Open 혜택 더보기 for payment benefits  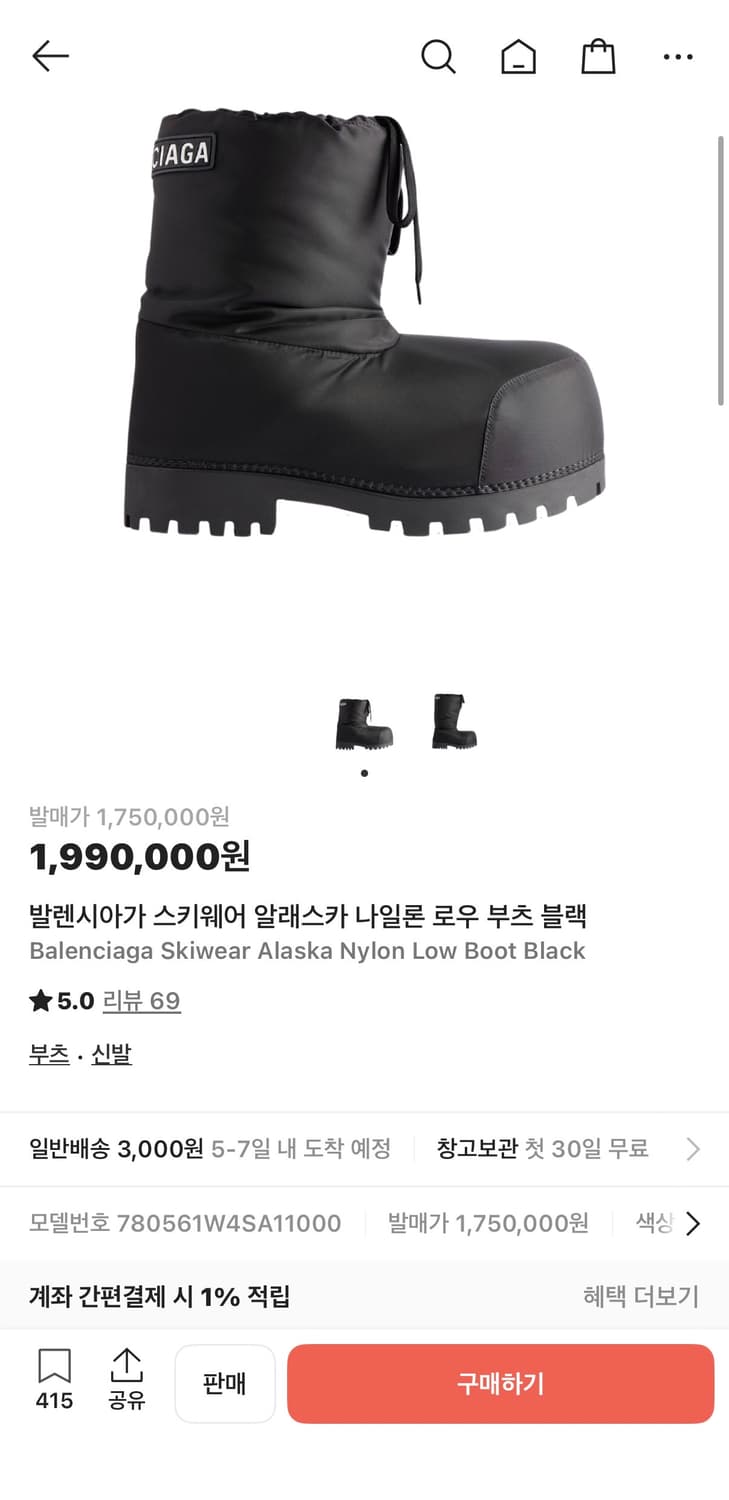(640, 1295)
